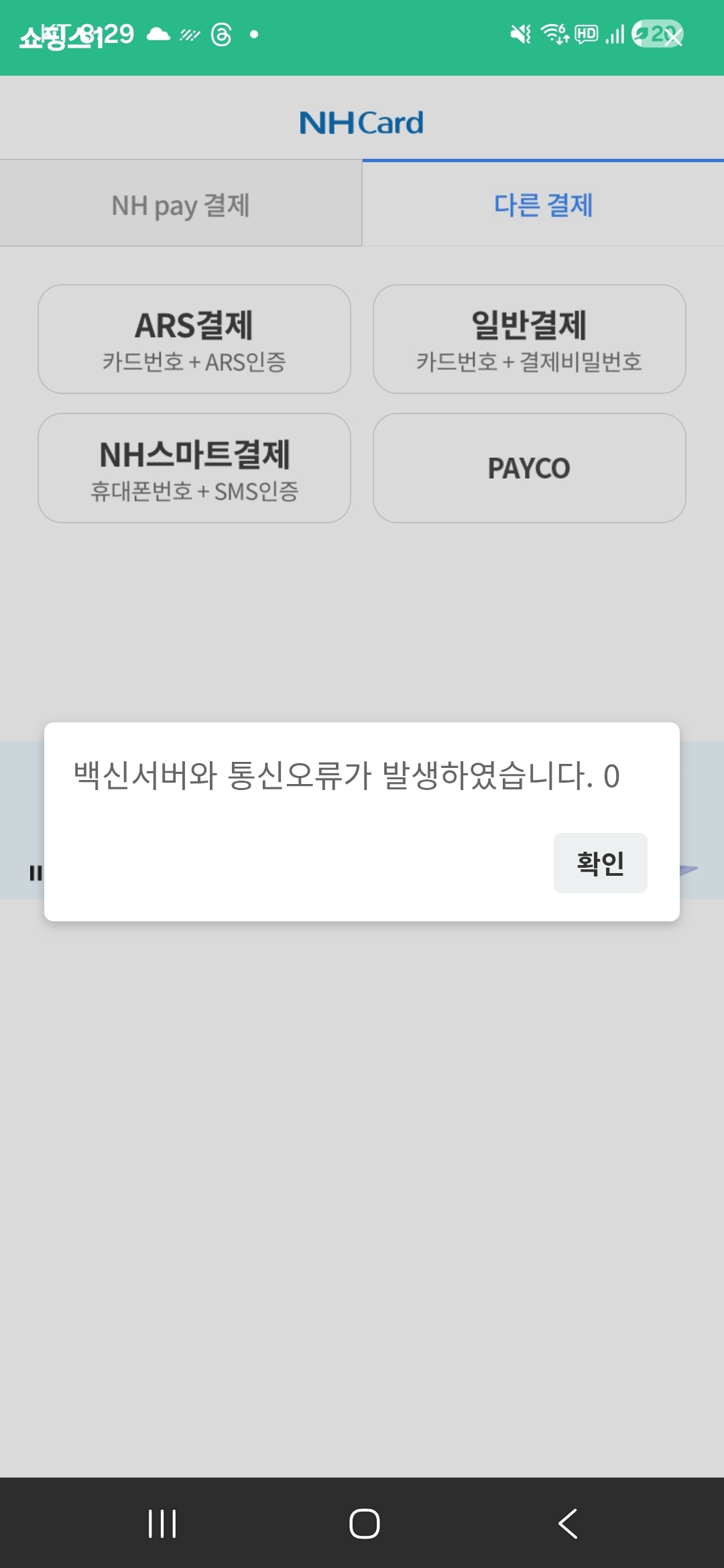Viewport: 724px width, 1568px height.
Task: Open recent apps from navigation bar
Action: (x=162, y=1523)
